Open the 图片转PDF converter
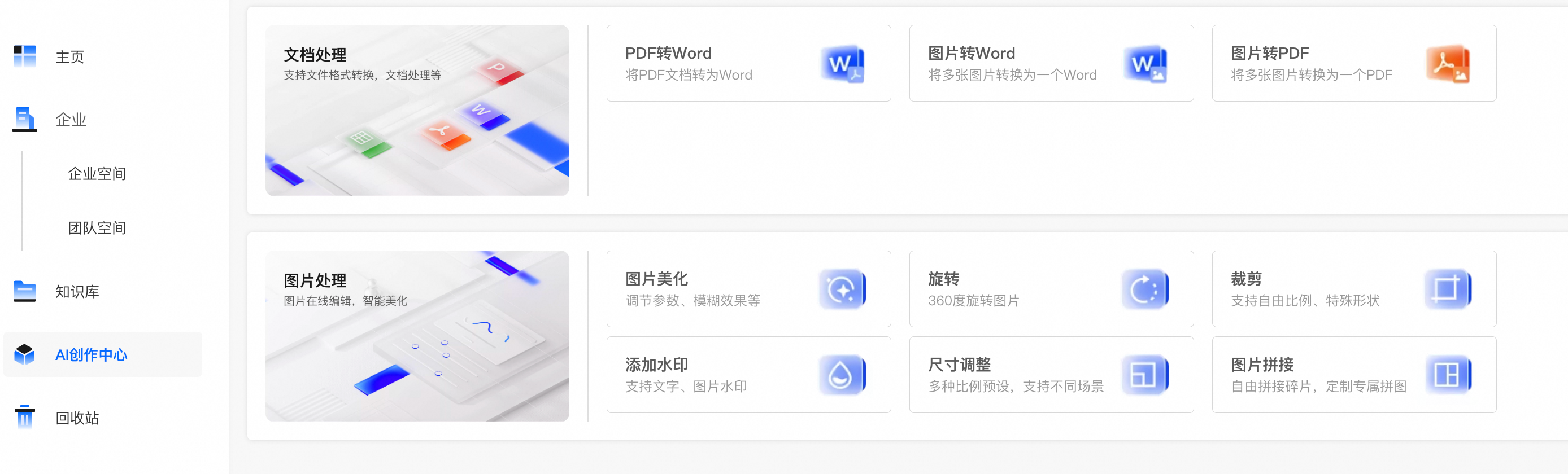Image resolution: width=1568 pixels, height=474 pixels. point(1353,63)
